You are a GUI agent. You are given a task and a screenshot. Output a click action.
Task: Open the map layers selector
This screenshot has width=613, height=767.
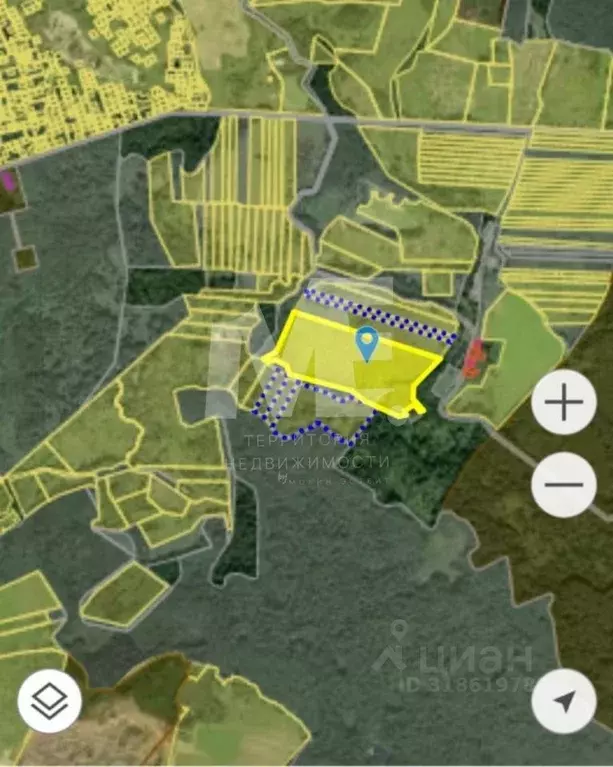pos(49,702)
